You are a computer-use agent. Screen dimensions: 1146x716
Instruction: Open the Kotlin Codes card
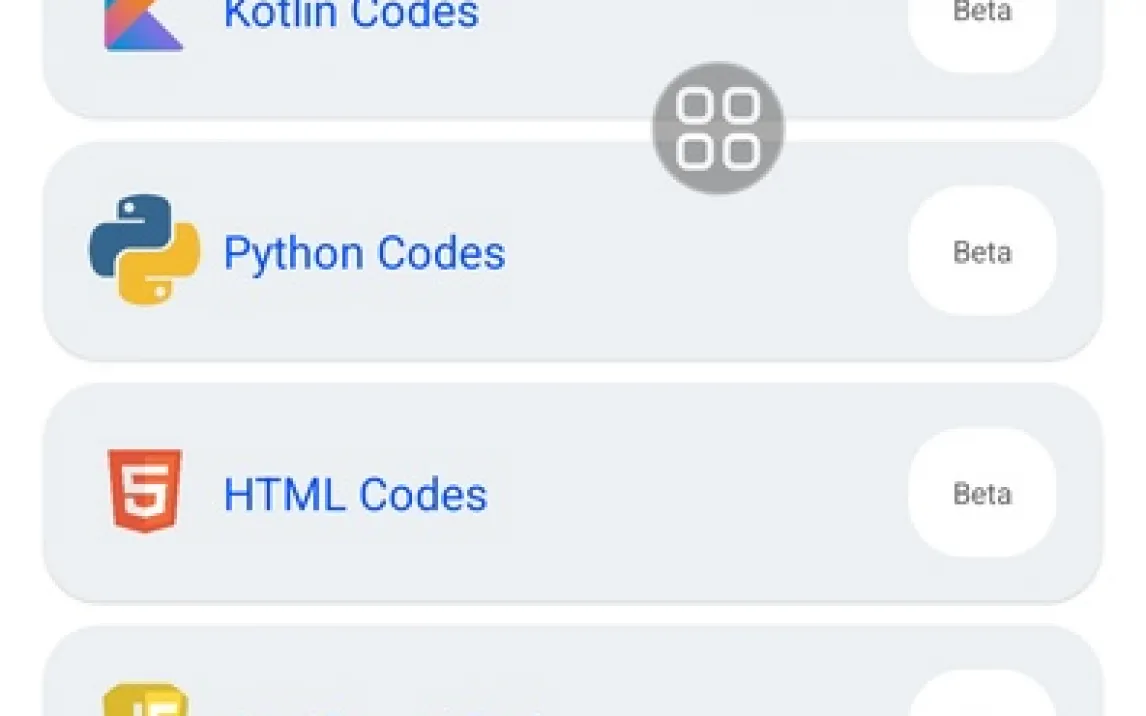point(350,16)
